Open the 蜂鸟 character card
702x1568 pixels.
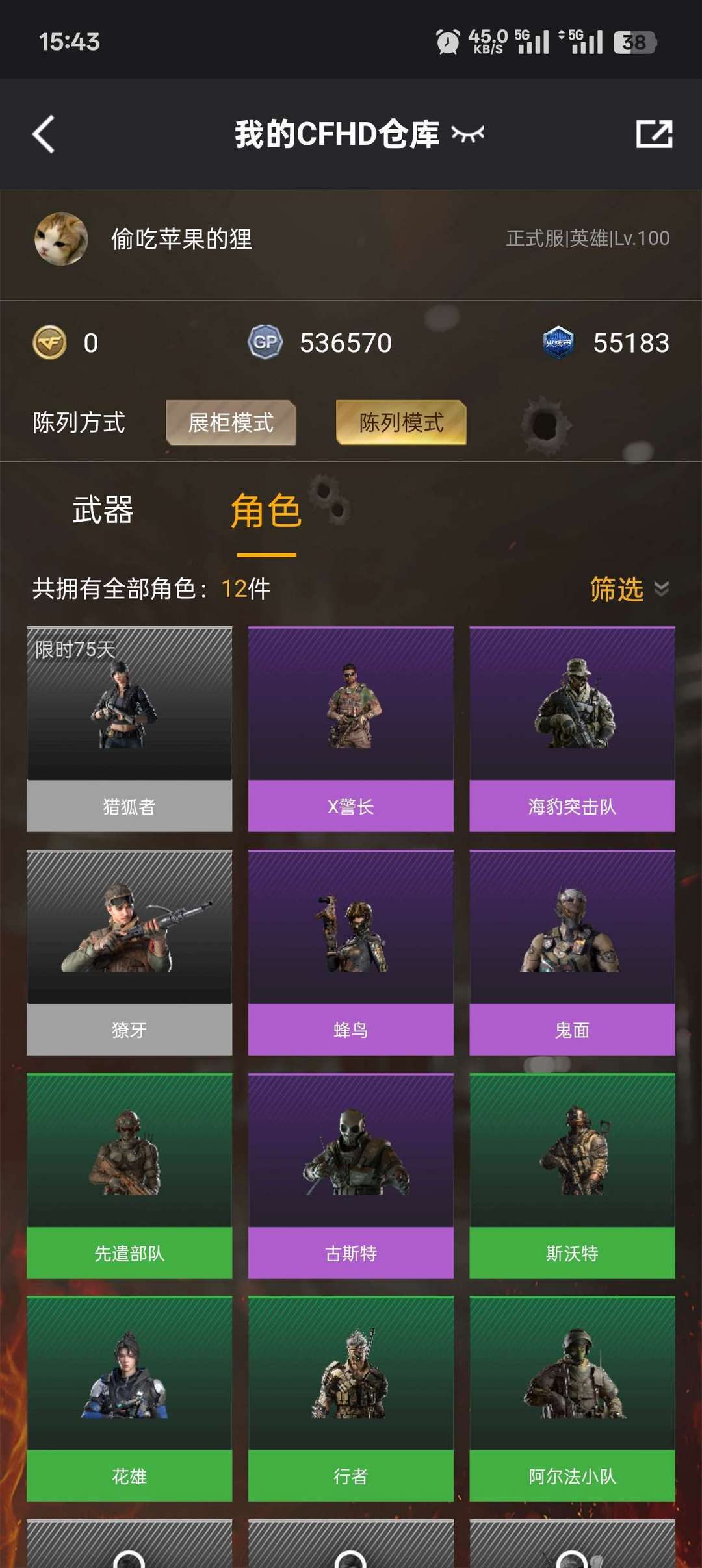(x=351, y=952)
